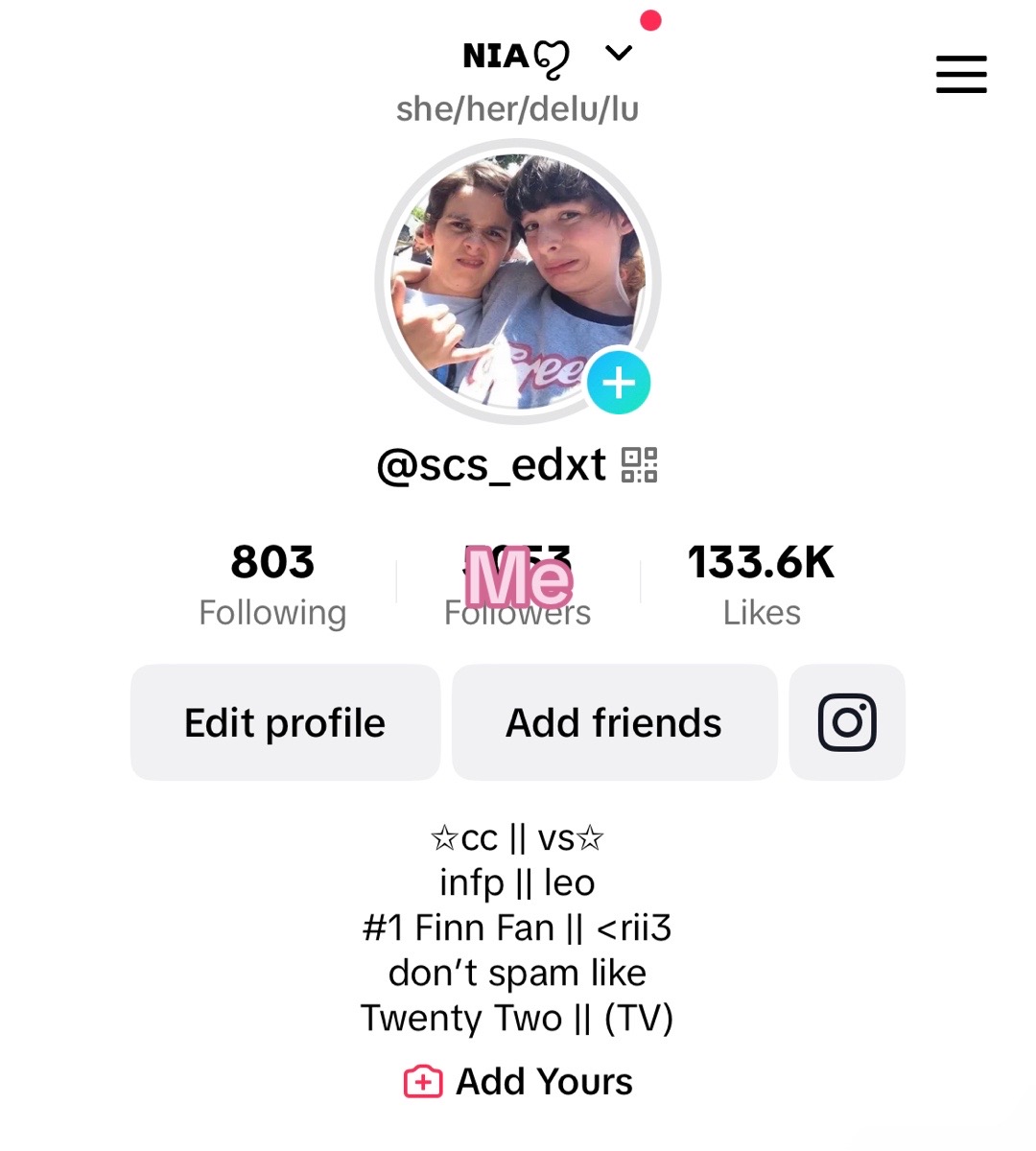Image resolution: width=1036 pixels, height=1151 pixels.
Task: Open Add friends
Action: click(x=614, y=722)
